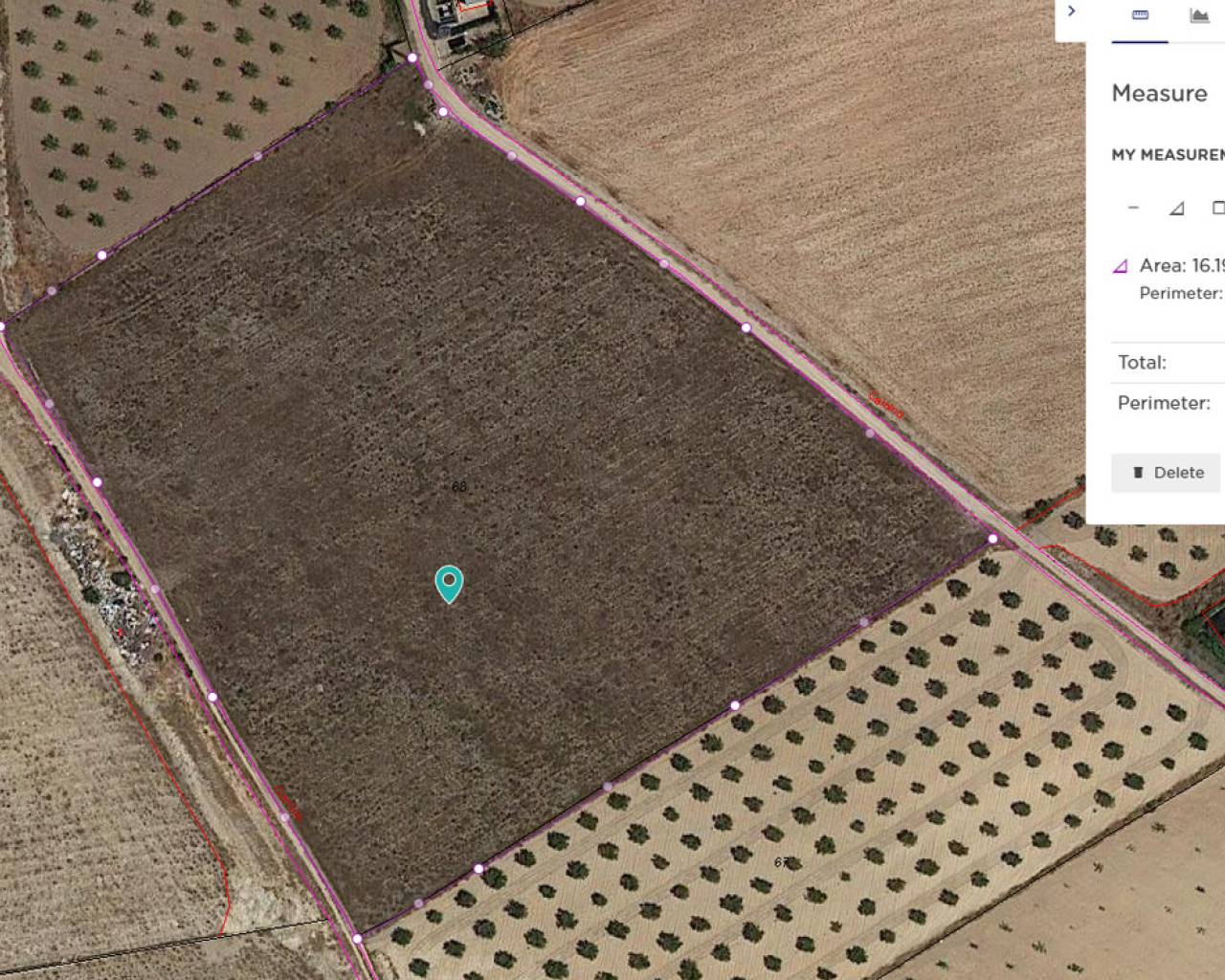Open the elevation chart tab
This screenshot has width=1225, height=980.
[x=1198, y=15]
